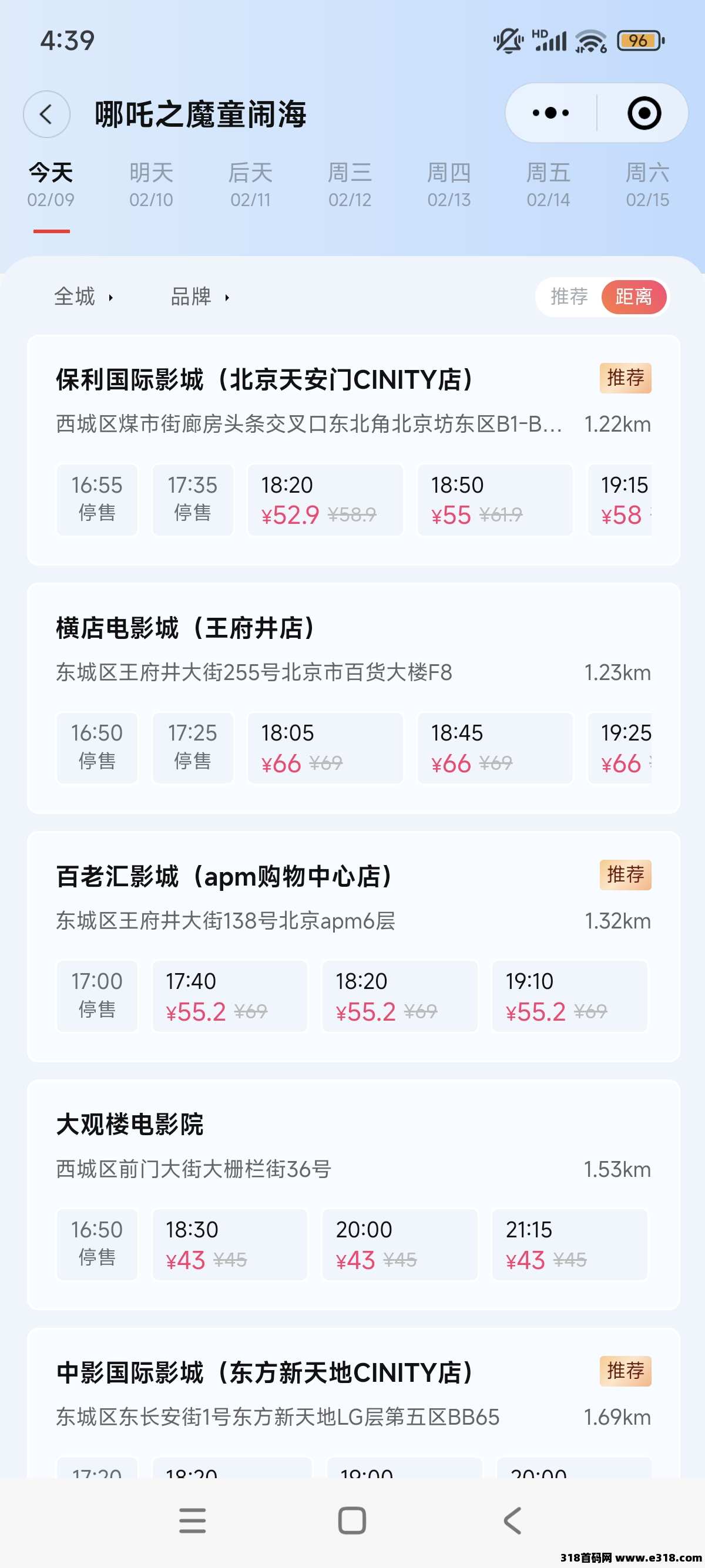The image size is (705, 1568).
Task: Open 中影国际影城 (东方新天地CINITY店)
Action: pos(264,1373)
